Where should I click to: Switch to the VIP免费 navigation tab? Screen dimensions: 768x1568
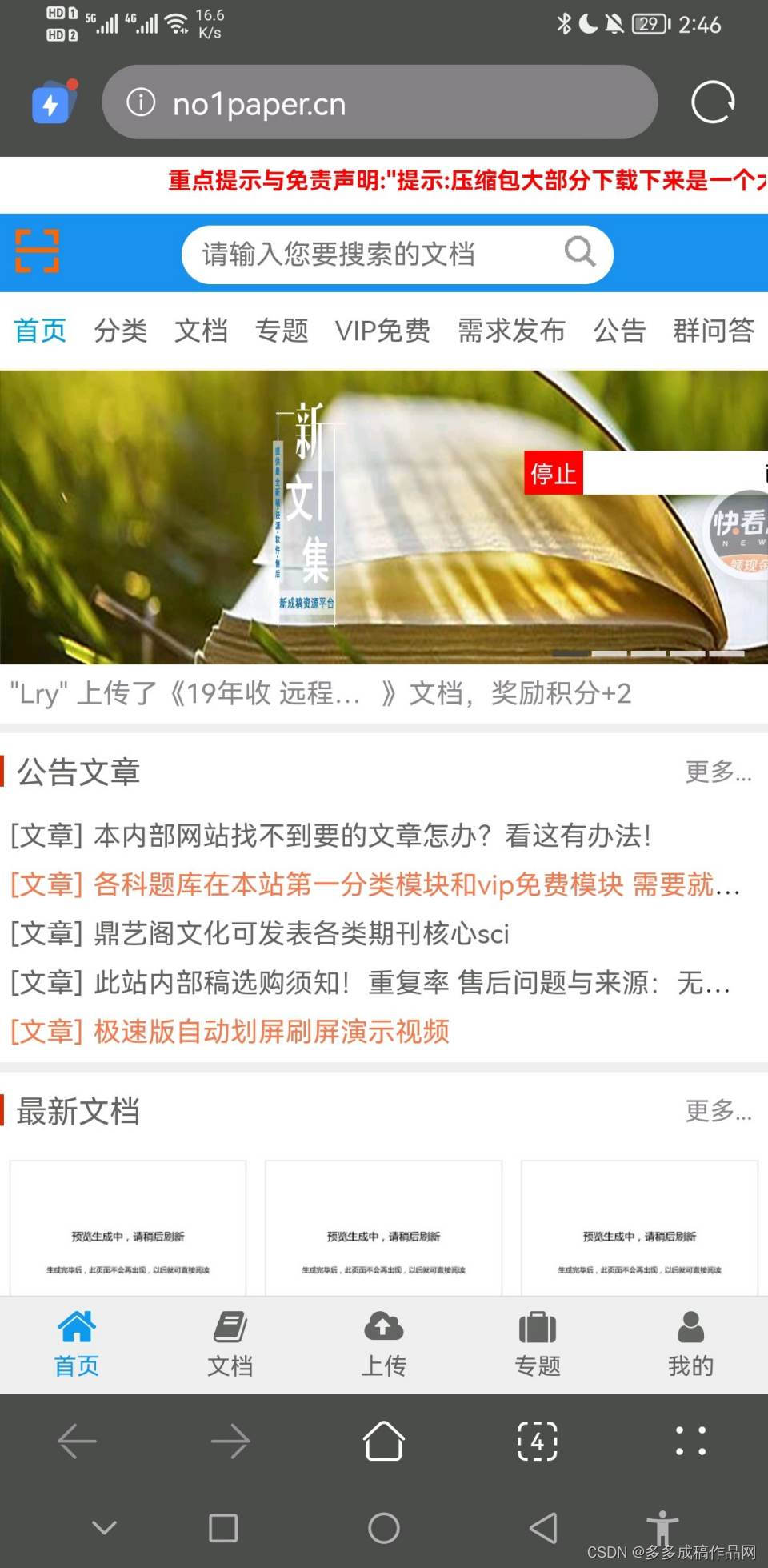382,331
